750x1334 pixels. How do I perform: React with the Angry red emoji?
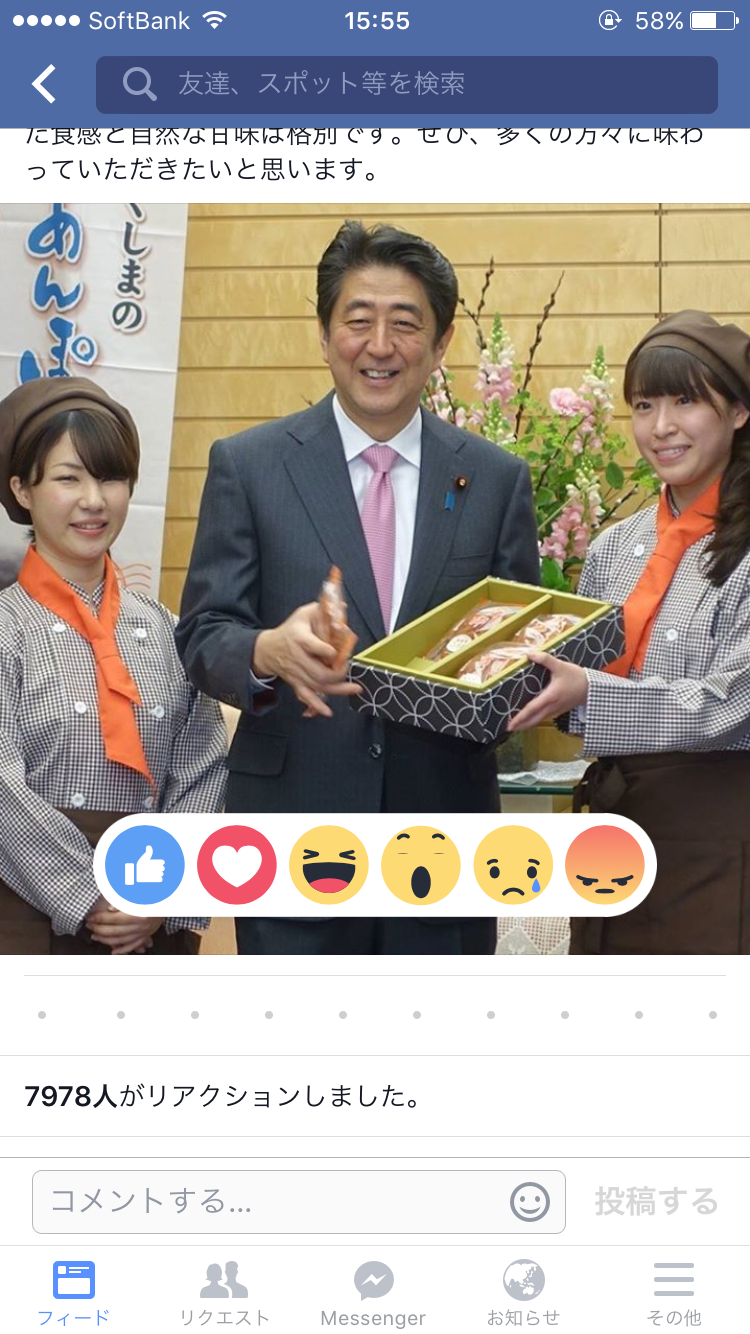[x=605, y=865]
